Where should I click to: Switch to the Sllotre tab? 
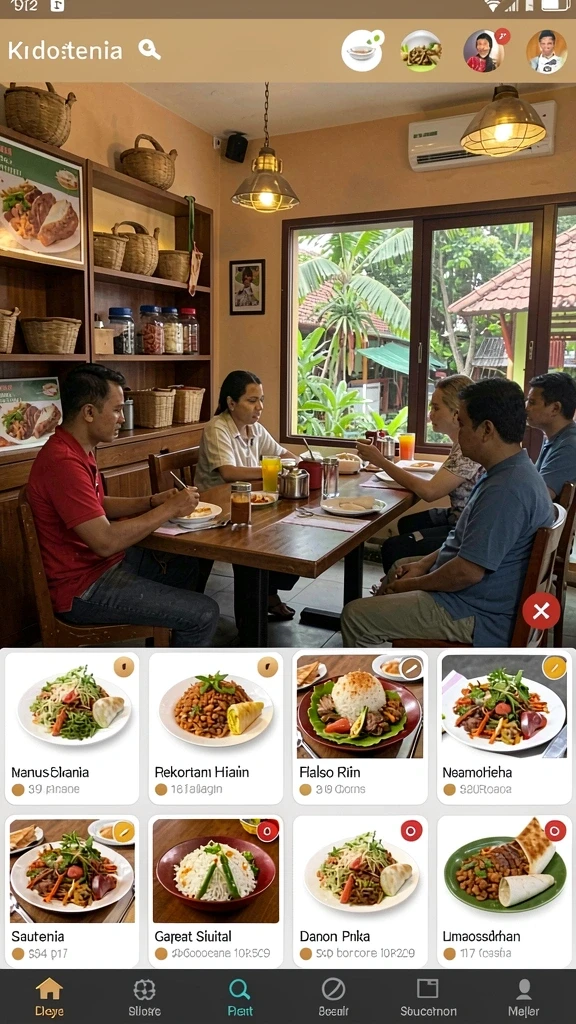tap(144, 997)
